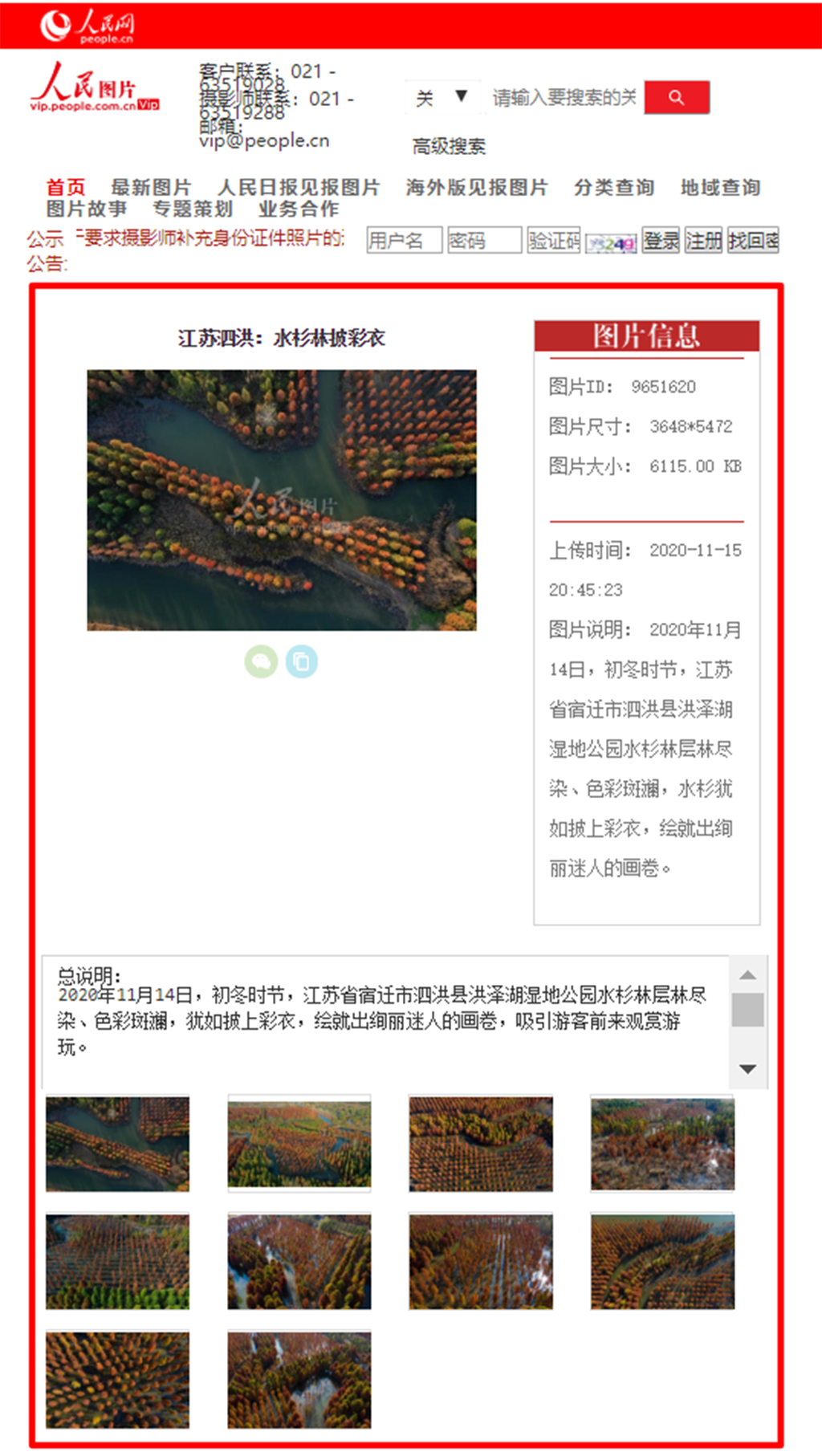
Task: Switch to 最新图片 tab
Action: (151, 187)
